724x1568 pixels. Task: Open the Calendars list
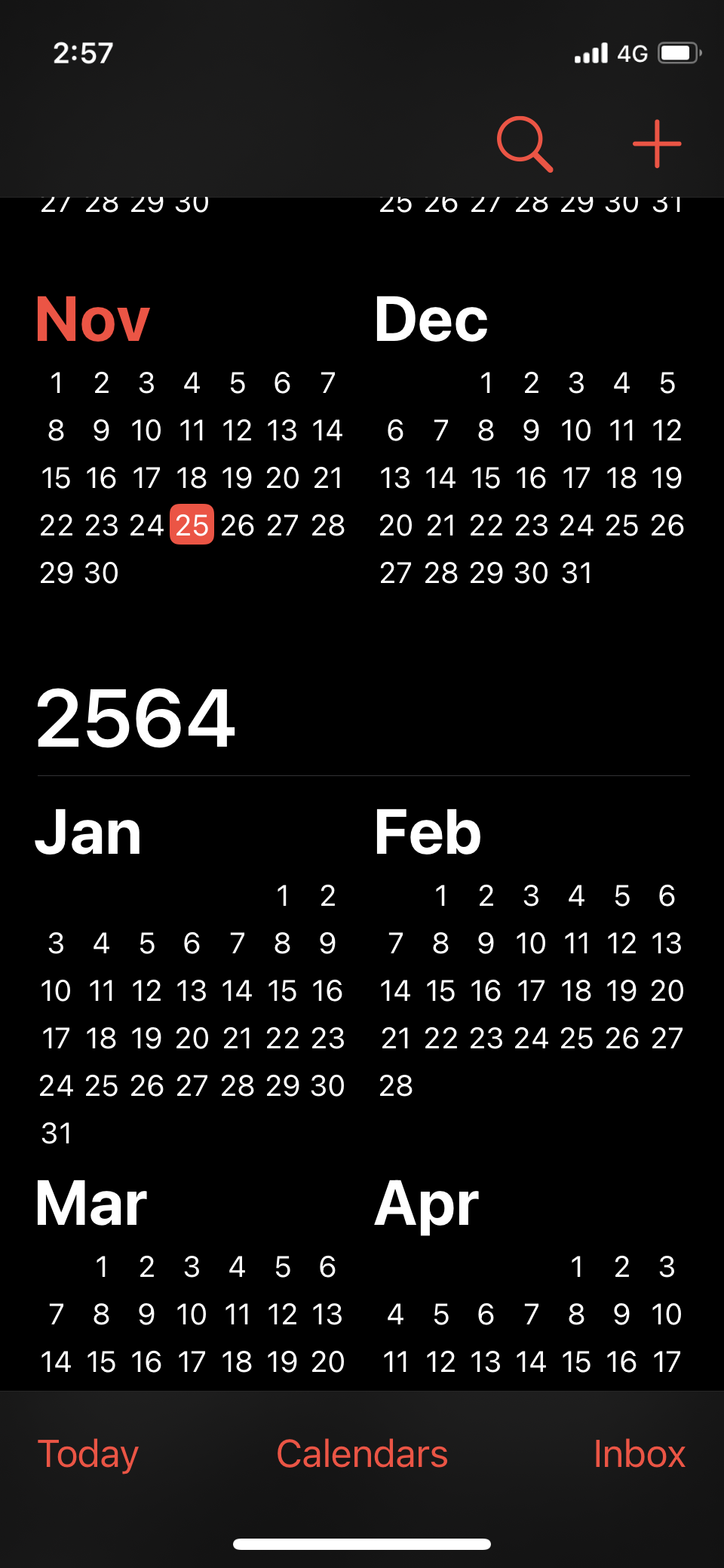(x=362, y=1453)
